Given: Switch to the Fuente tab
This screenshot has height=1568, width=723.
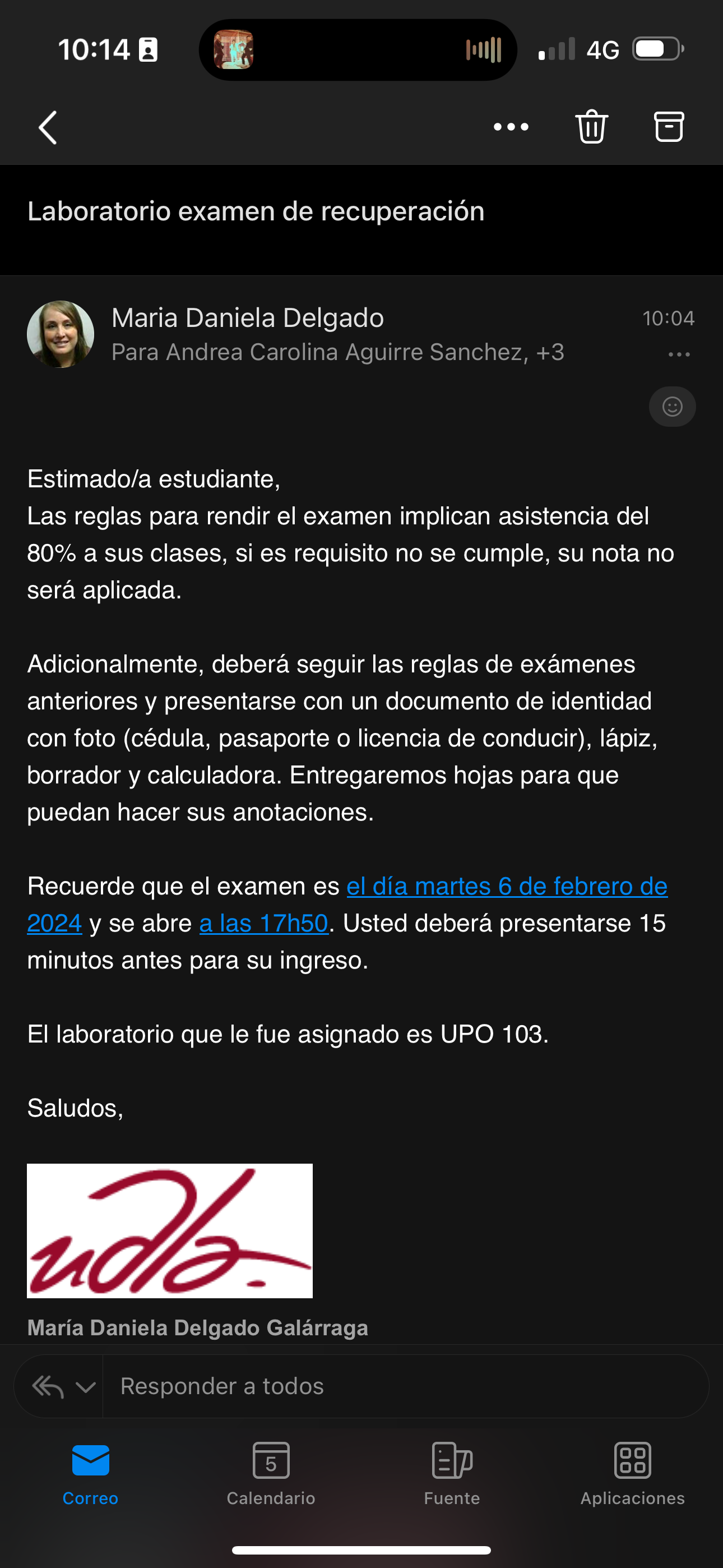Looking at the screenshot, I should click(x=452, y=1471).
